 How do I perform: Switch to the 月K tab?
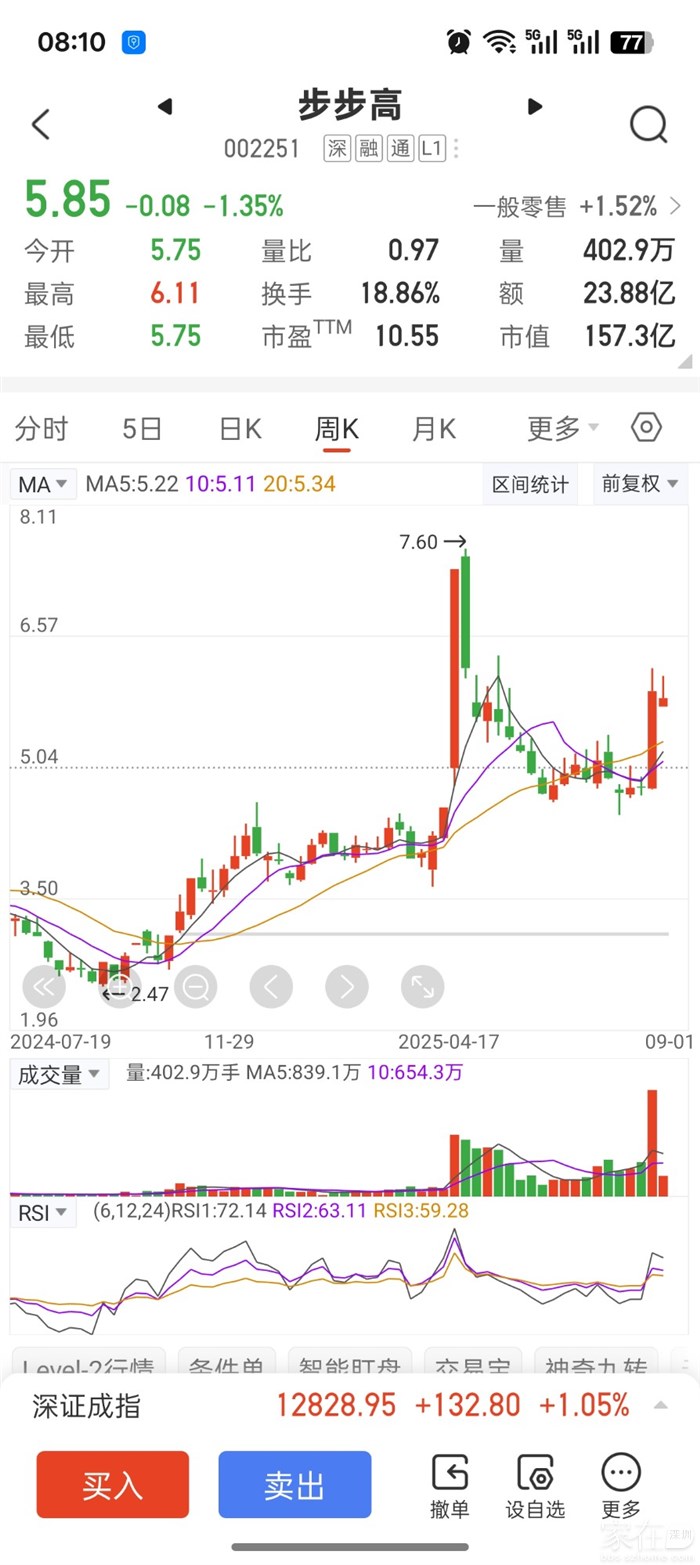tap(433, 429)
